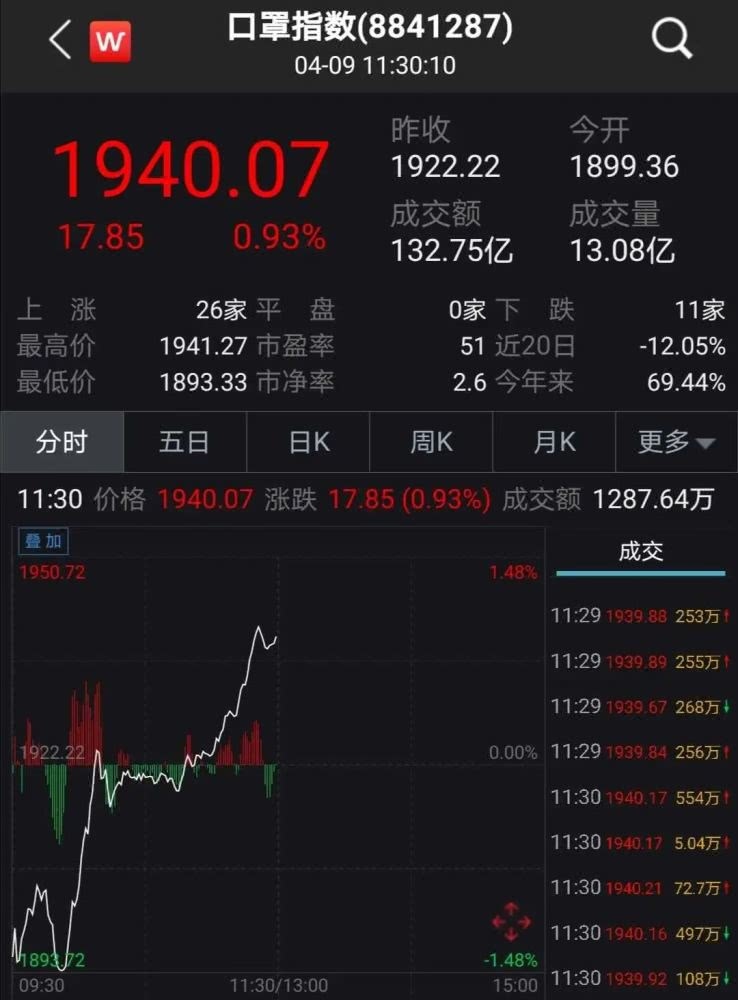Go back using the top-left arrow
Image resolution: width=738 pixels, height=1000 pixels.
point(60,41)
